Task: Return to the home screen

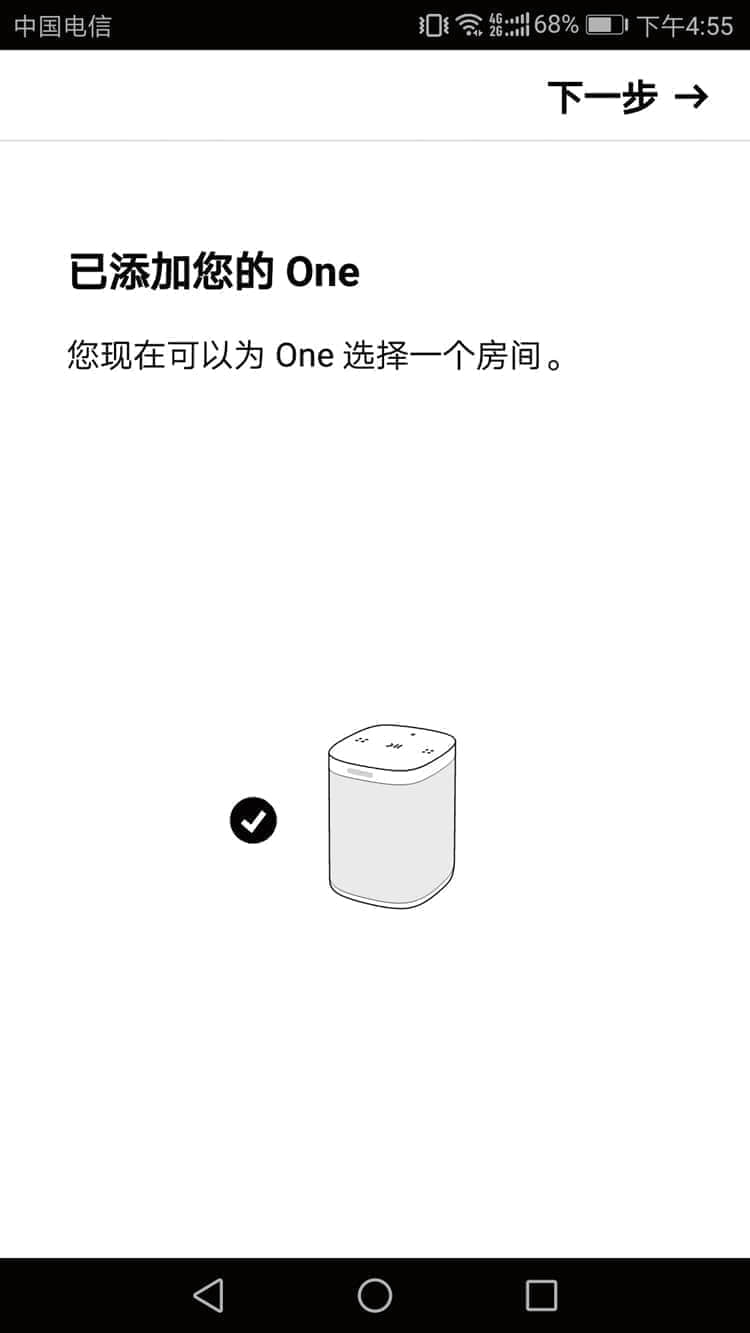Action: coord(375,1295)
